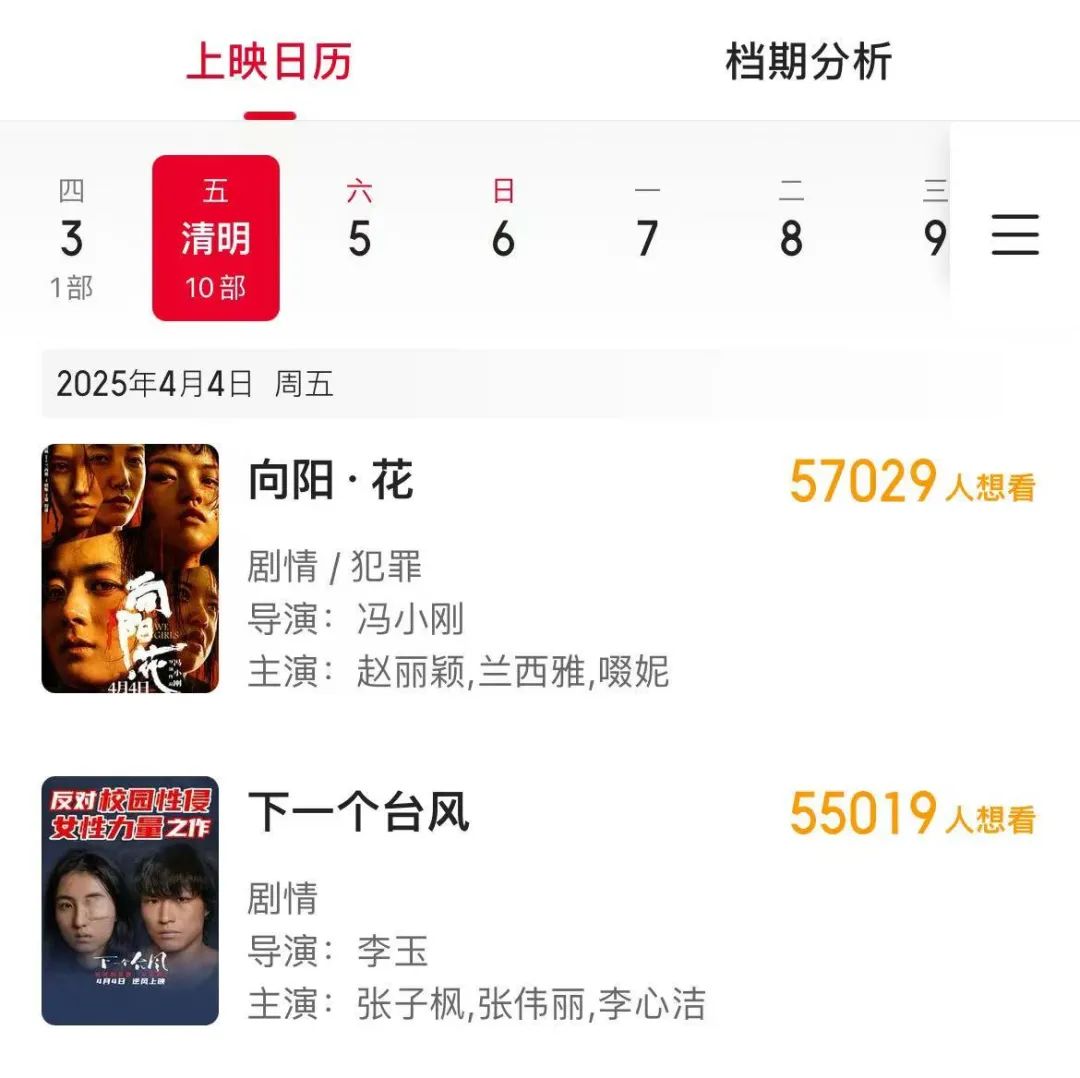1080x1078 pixels.
Task: Choose Sunday the 6th
Action: pyautogui.click(x=504, y=239)
